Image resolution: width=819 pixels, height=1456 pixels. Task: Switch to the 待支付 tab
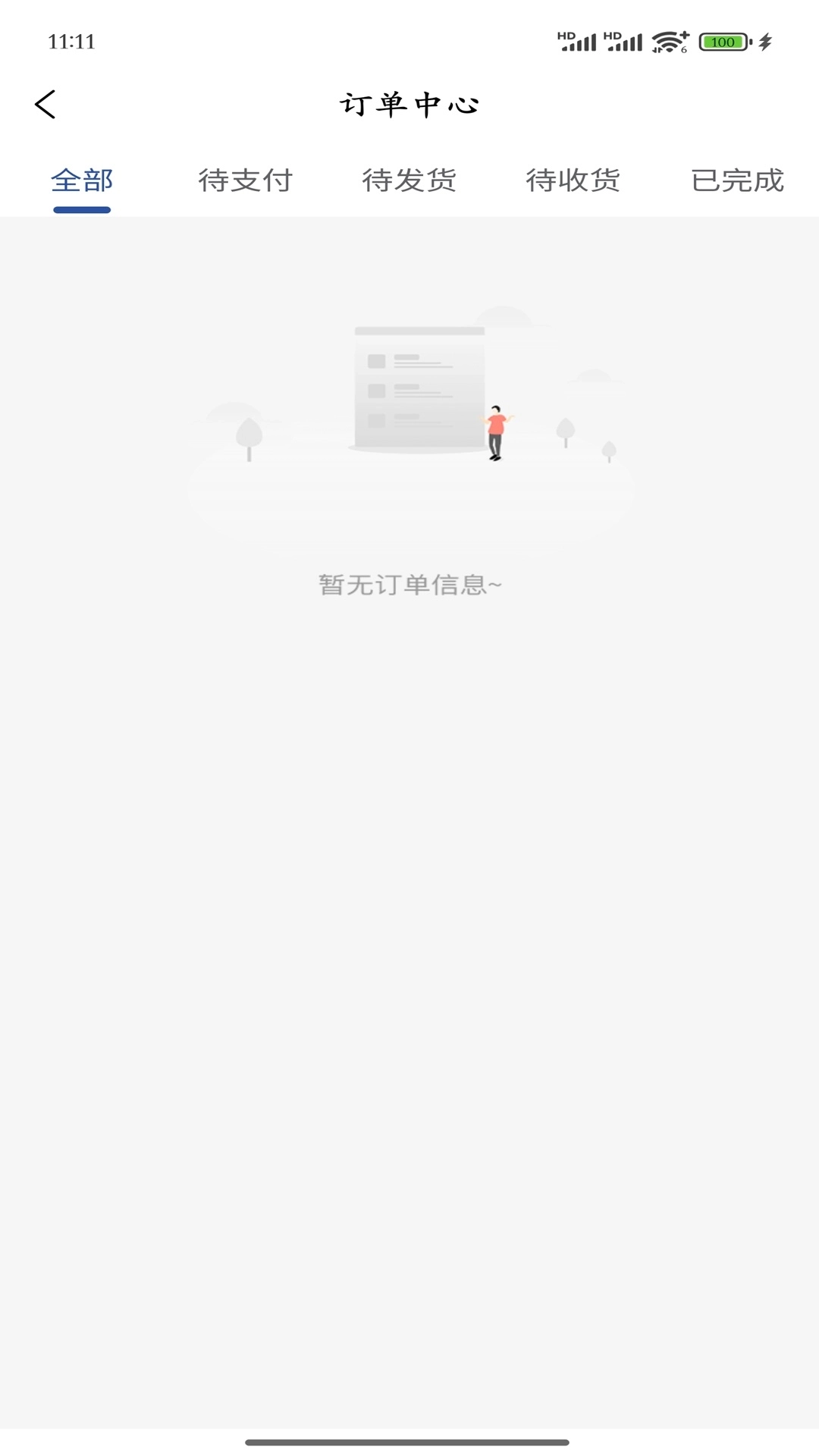[x=245, y=180]
